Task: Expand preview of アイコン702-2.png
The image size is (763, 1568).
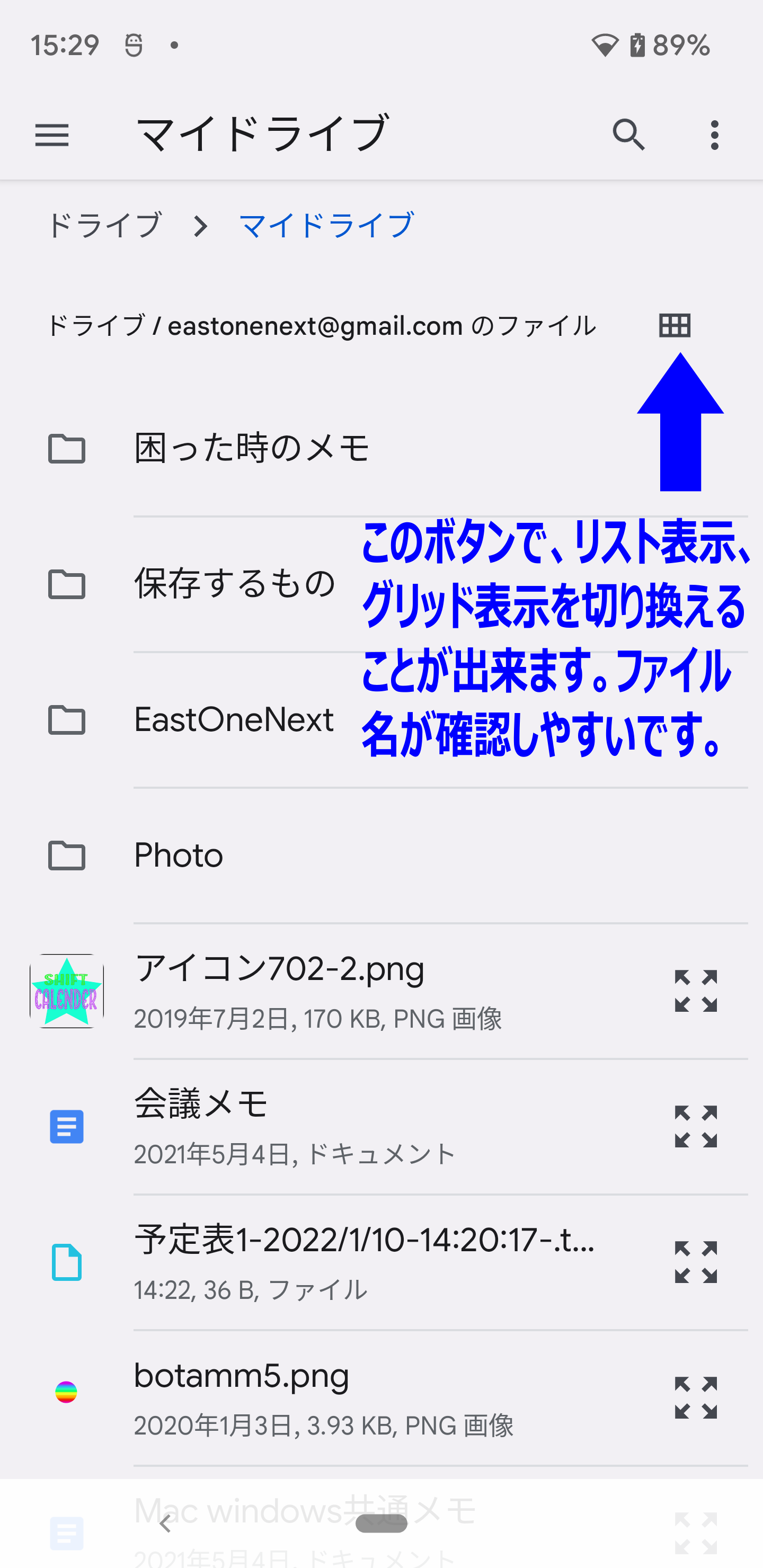Action: point(696,991)
